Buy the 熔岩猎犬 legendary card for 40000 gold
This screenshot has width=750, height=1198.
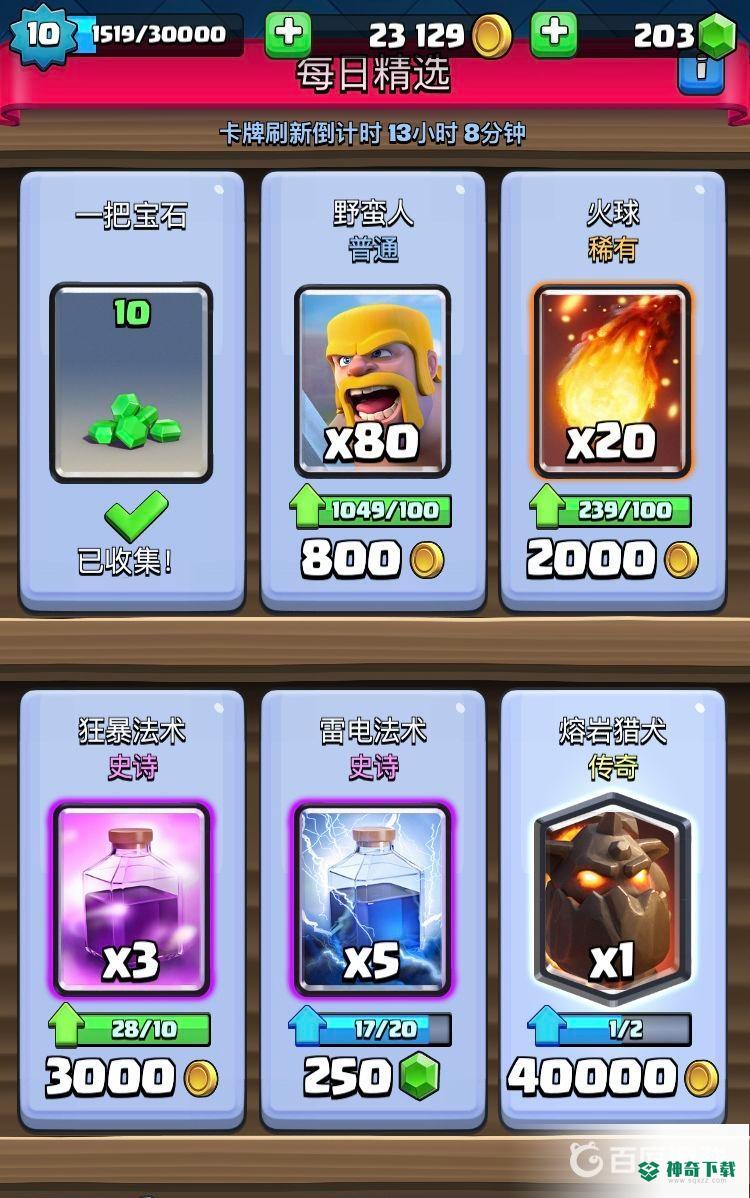612,1077
